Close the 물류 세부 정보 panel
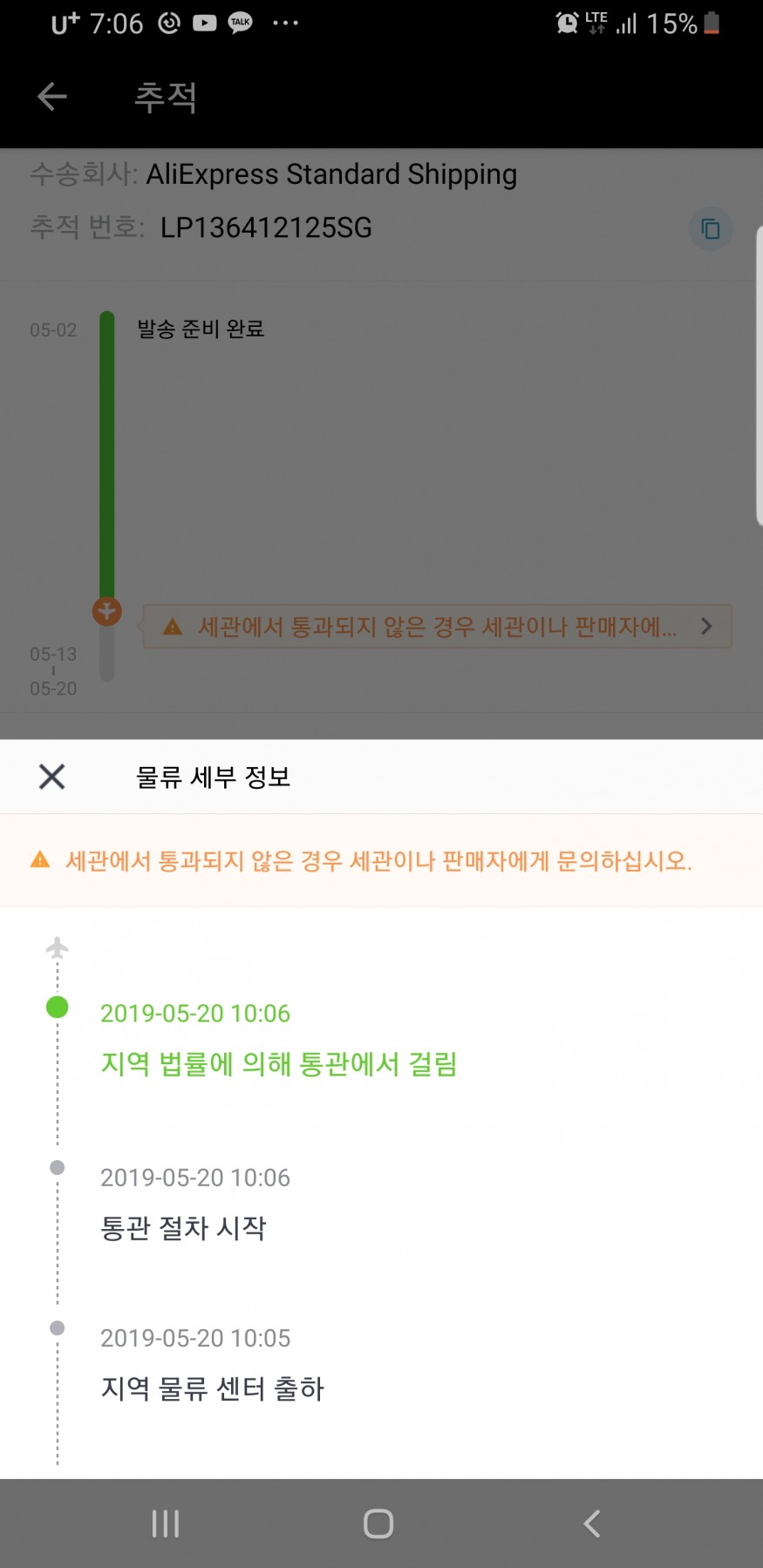The image size is (763, 1568). pos(52,776)
